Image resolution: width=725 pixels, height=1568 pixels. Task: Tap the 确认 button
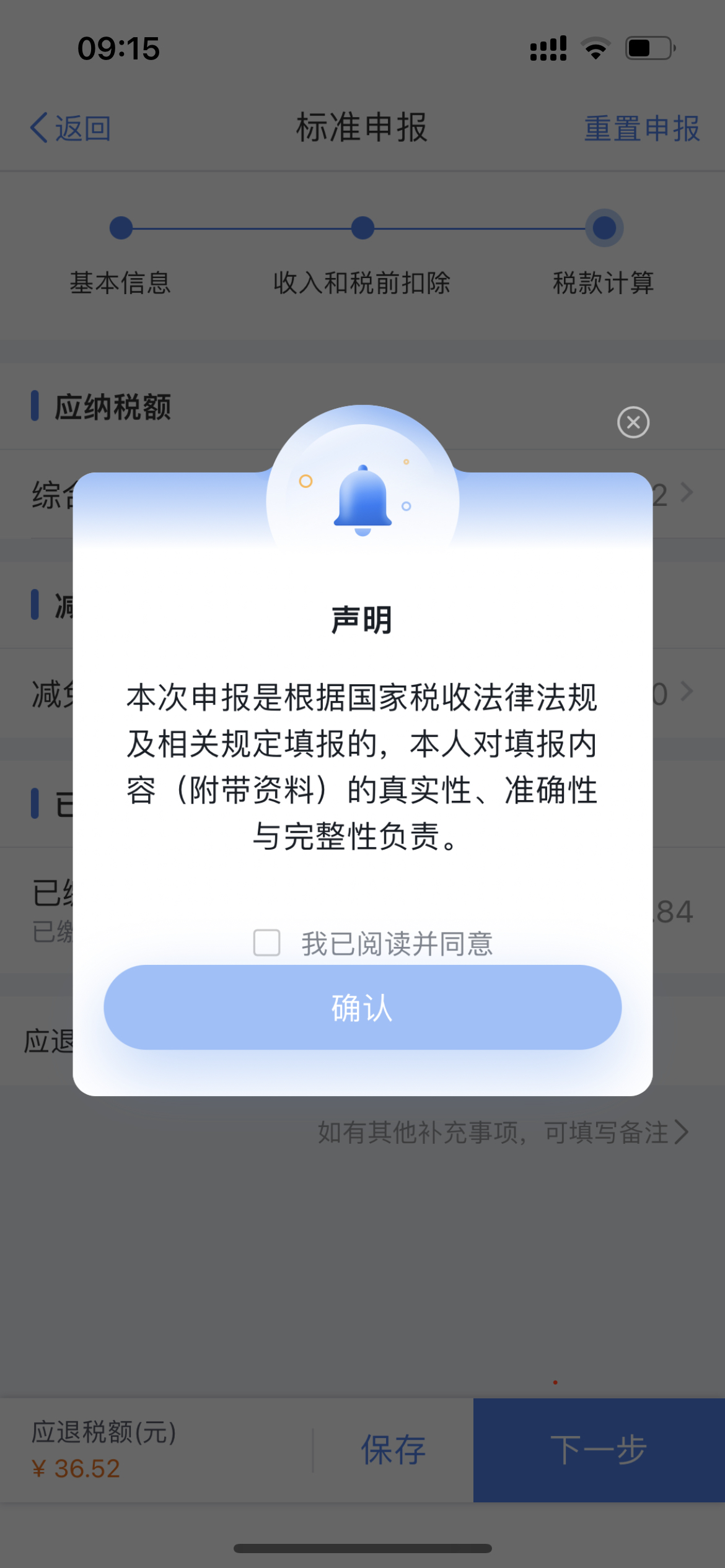tap(362, 1007)
